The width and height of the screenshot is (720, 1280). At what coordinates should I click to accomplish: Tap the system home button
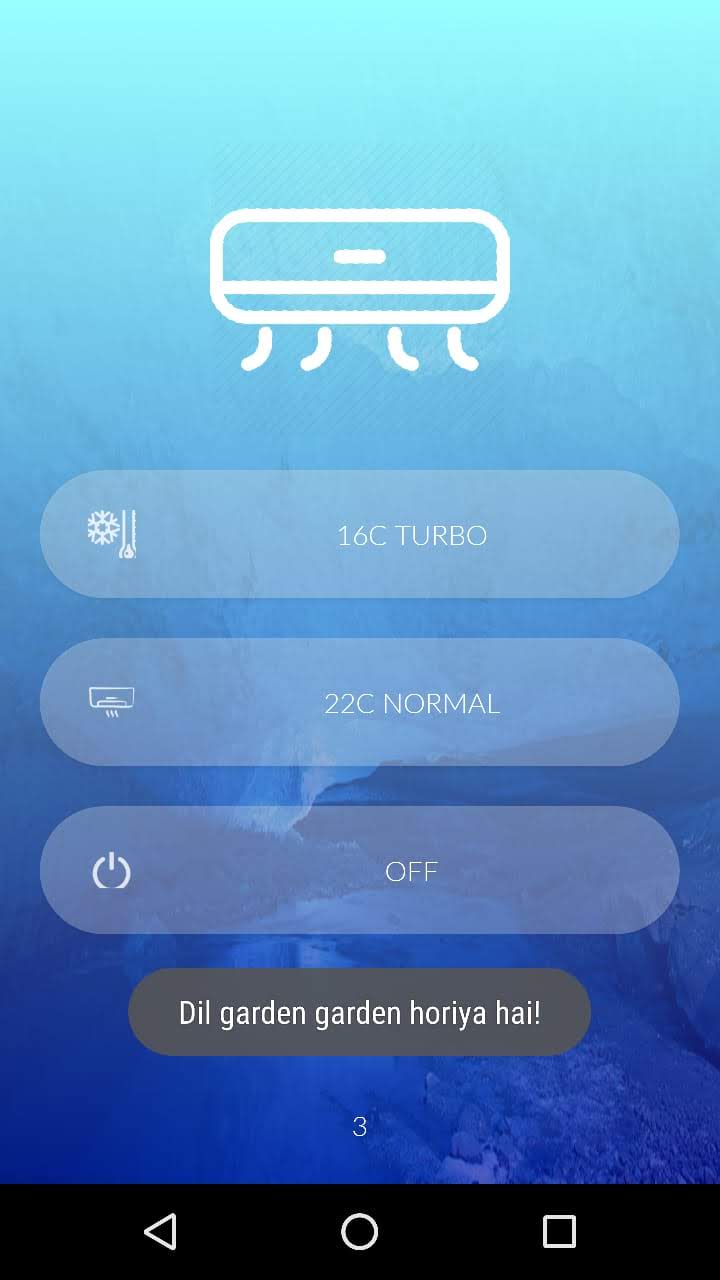(360, 1231)
